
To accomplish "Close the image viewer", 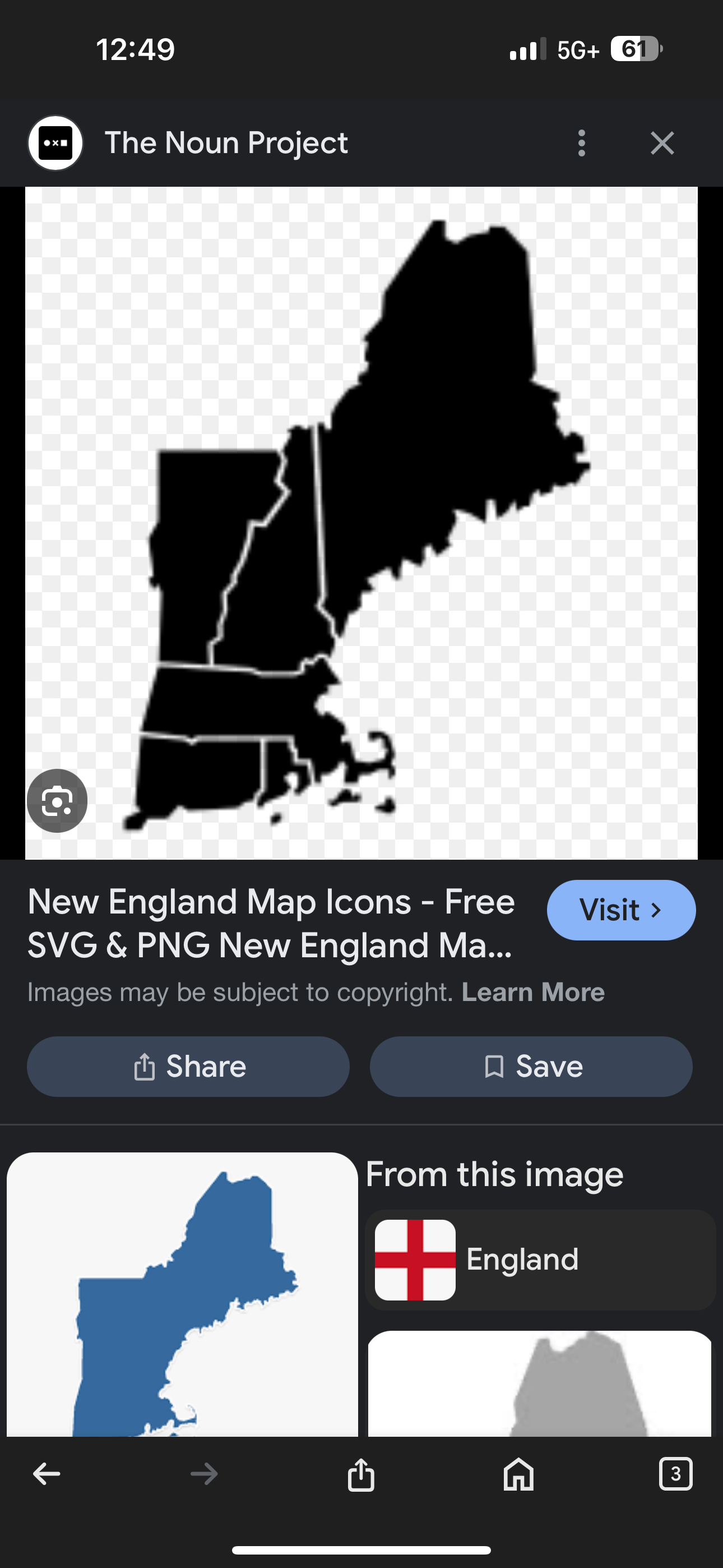I will 662,143.
